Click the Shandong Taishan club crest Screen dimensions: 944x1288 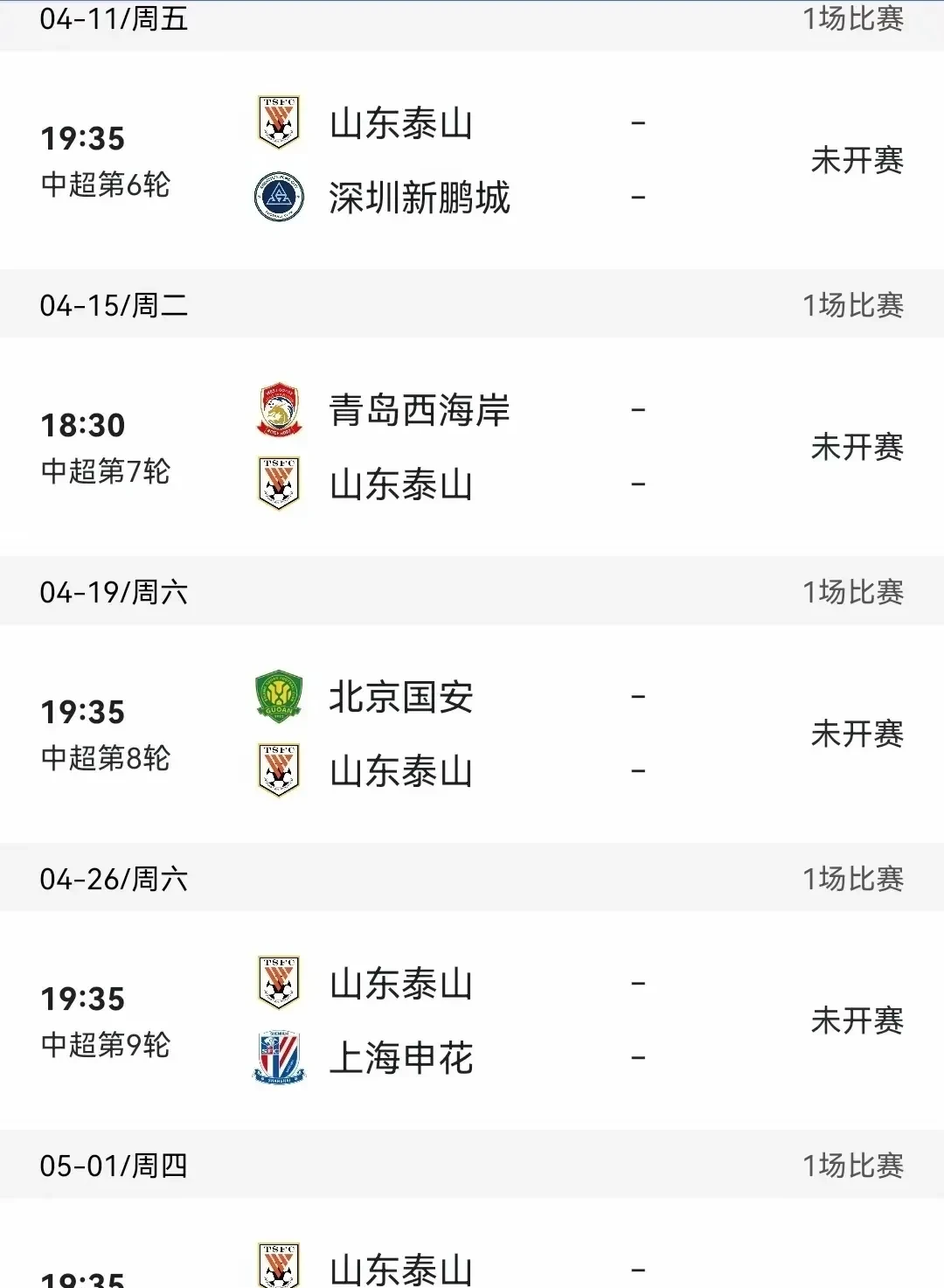coord(277,123)
